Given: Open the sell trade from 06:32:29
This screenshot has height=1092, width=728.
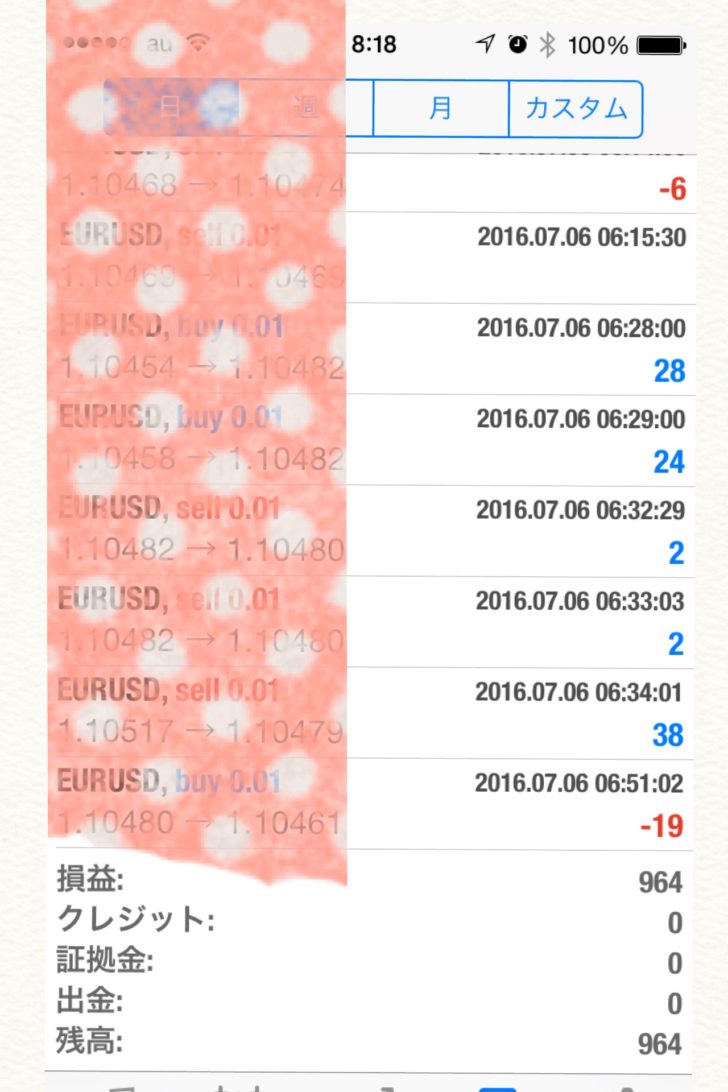Looking at the screenshot, I should click(370, 531).
